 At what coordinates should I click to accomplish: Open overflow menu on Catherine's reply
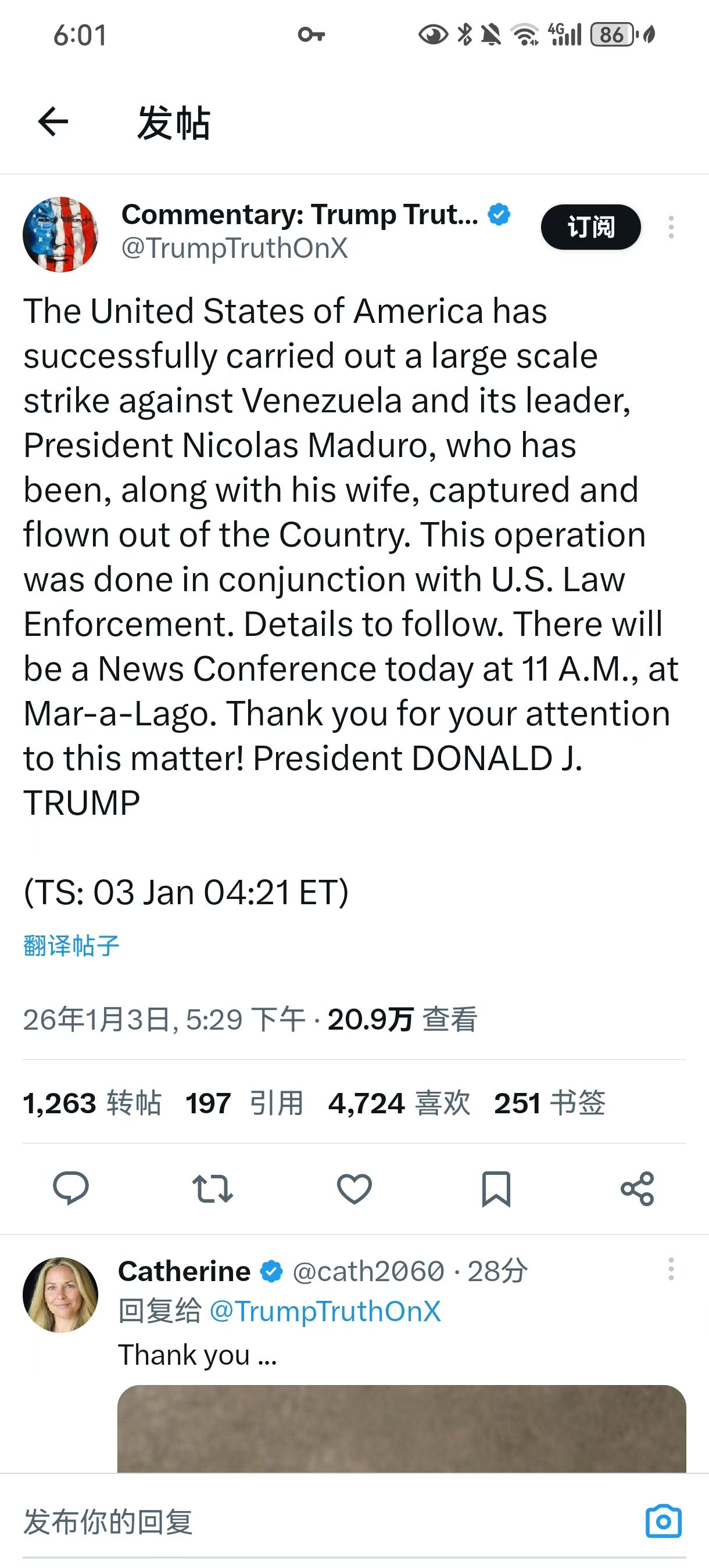(671, 1269)
